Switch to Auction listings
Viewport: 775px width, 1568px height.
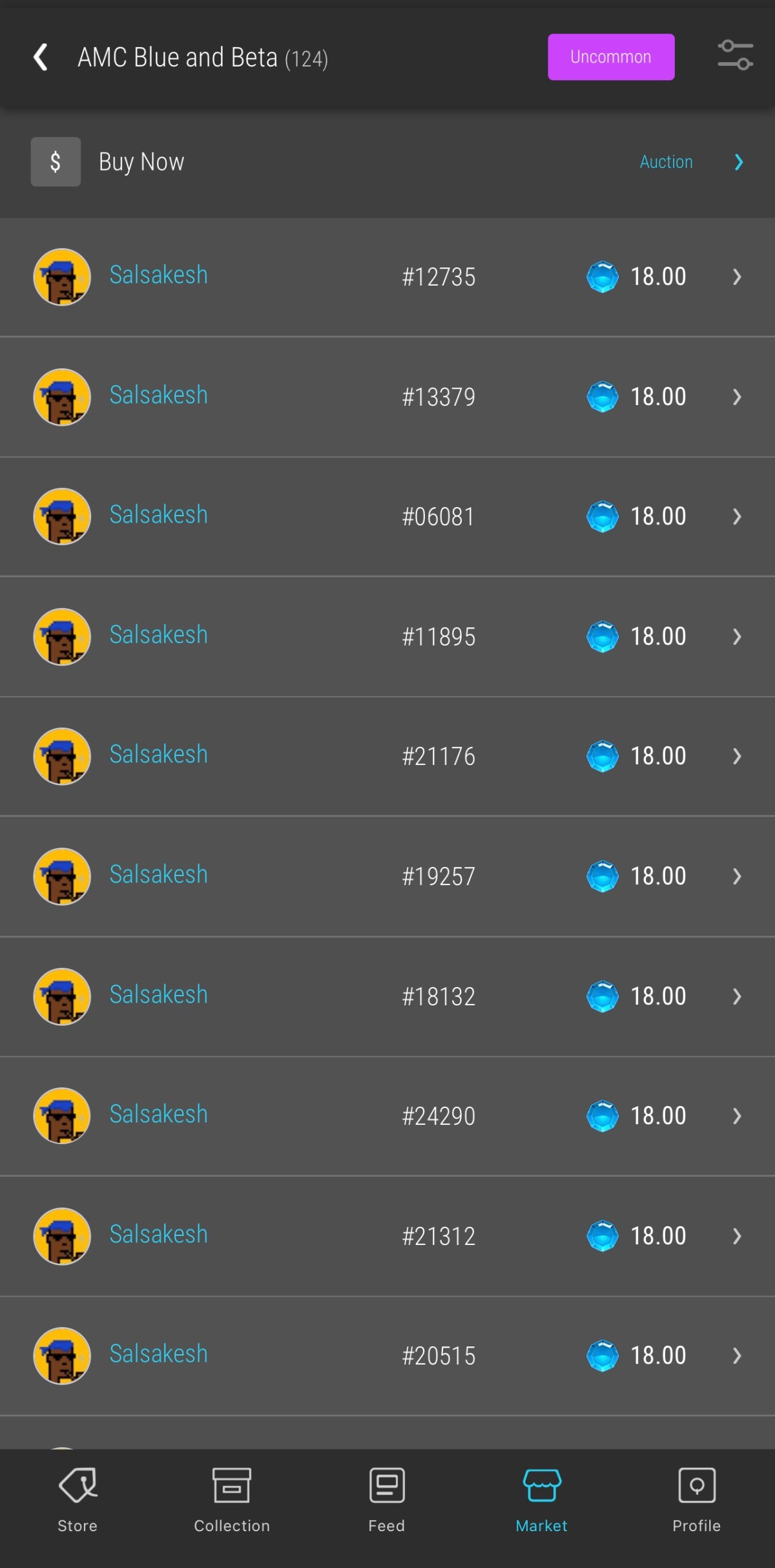click(690, 162)
